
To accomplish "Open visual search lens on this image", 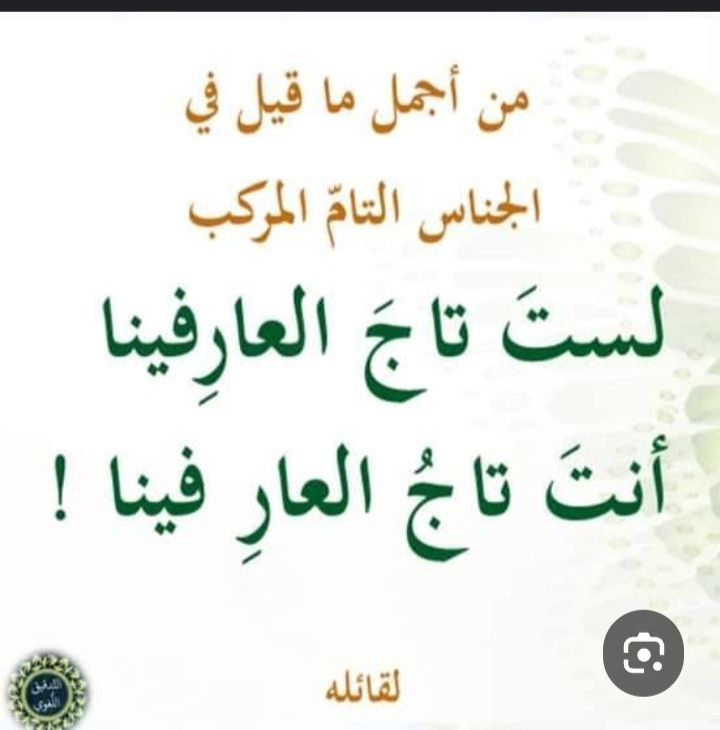I will click(x=643, y=653).
